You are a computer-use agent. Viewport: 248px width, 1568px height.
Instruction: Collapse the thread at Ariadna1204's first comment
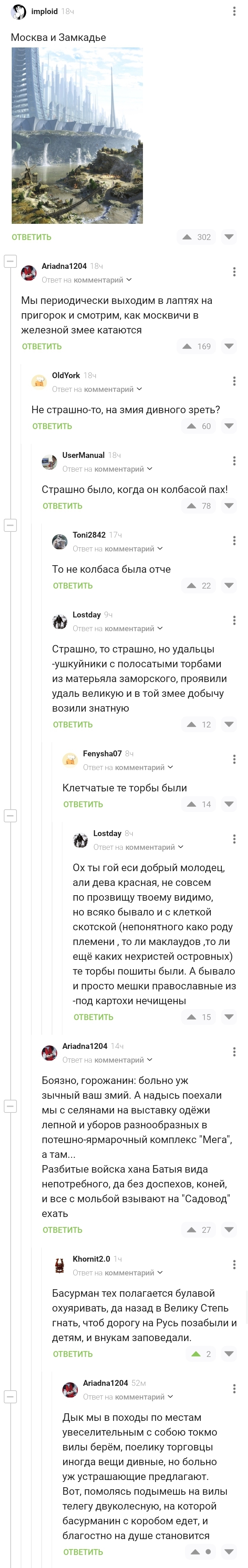coord(10,261)
